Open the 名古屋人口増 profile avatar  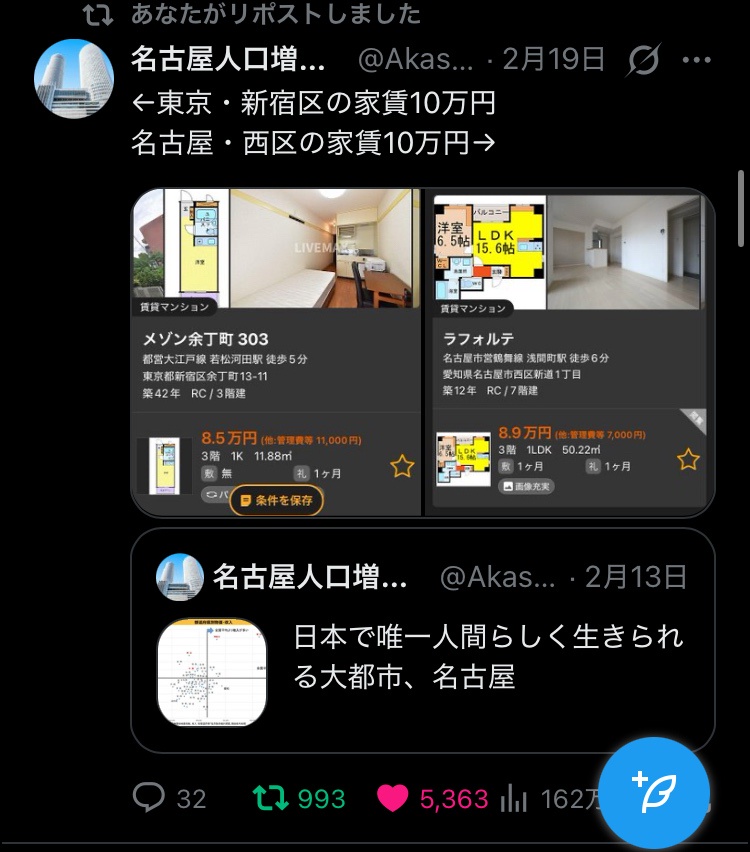coord(74,80)
